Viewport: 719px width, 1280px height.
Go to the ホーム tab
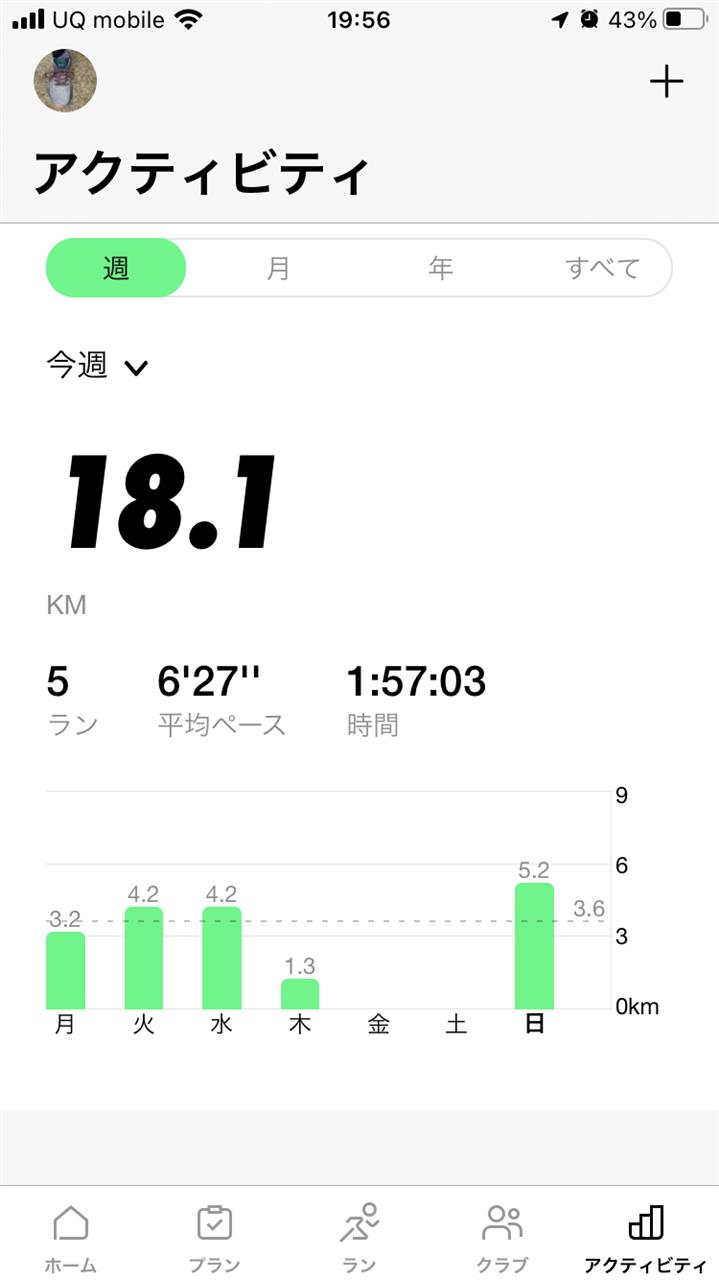(x=71, y=1238)
